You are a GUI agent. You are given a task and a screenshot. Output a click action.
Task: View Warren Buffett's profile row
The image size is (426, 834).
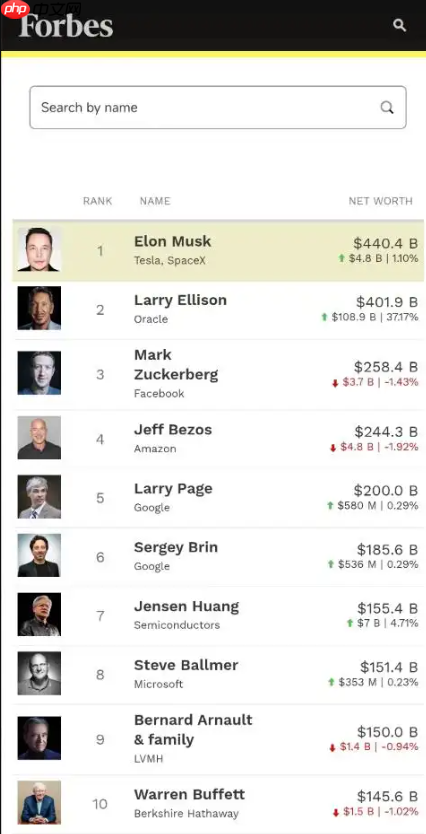coord(218,804)
